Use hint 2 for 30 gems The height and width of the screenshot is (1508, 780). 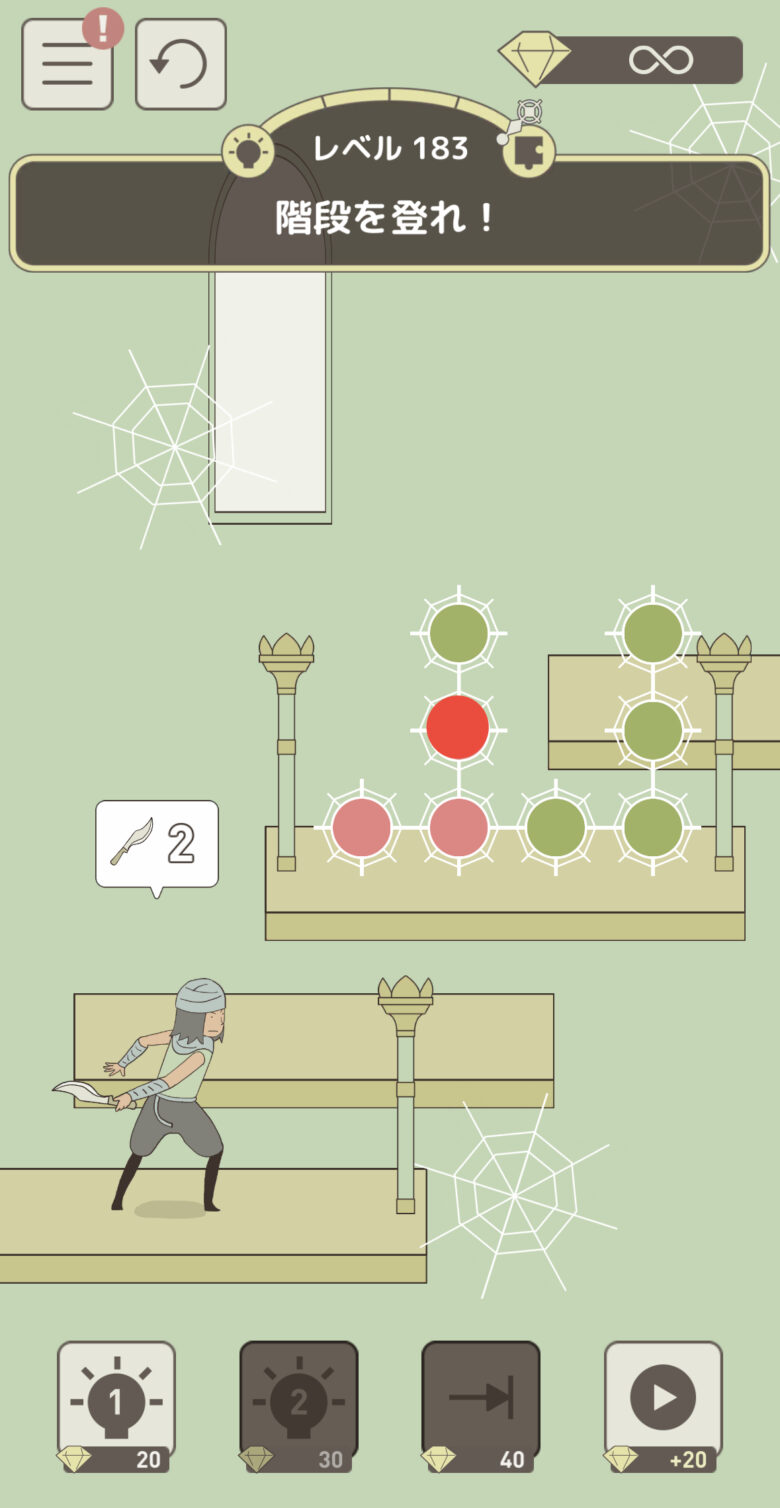(x=298, y=1404)
